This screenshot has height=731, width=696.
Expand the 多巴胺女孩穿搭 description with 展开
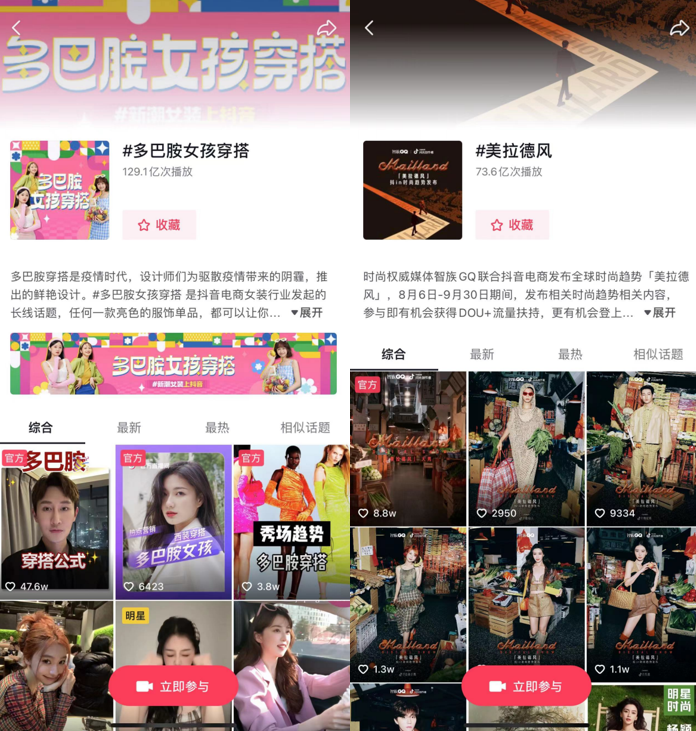click(x=307, y=312)
